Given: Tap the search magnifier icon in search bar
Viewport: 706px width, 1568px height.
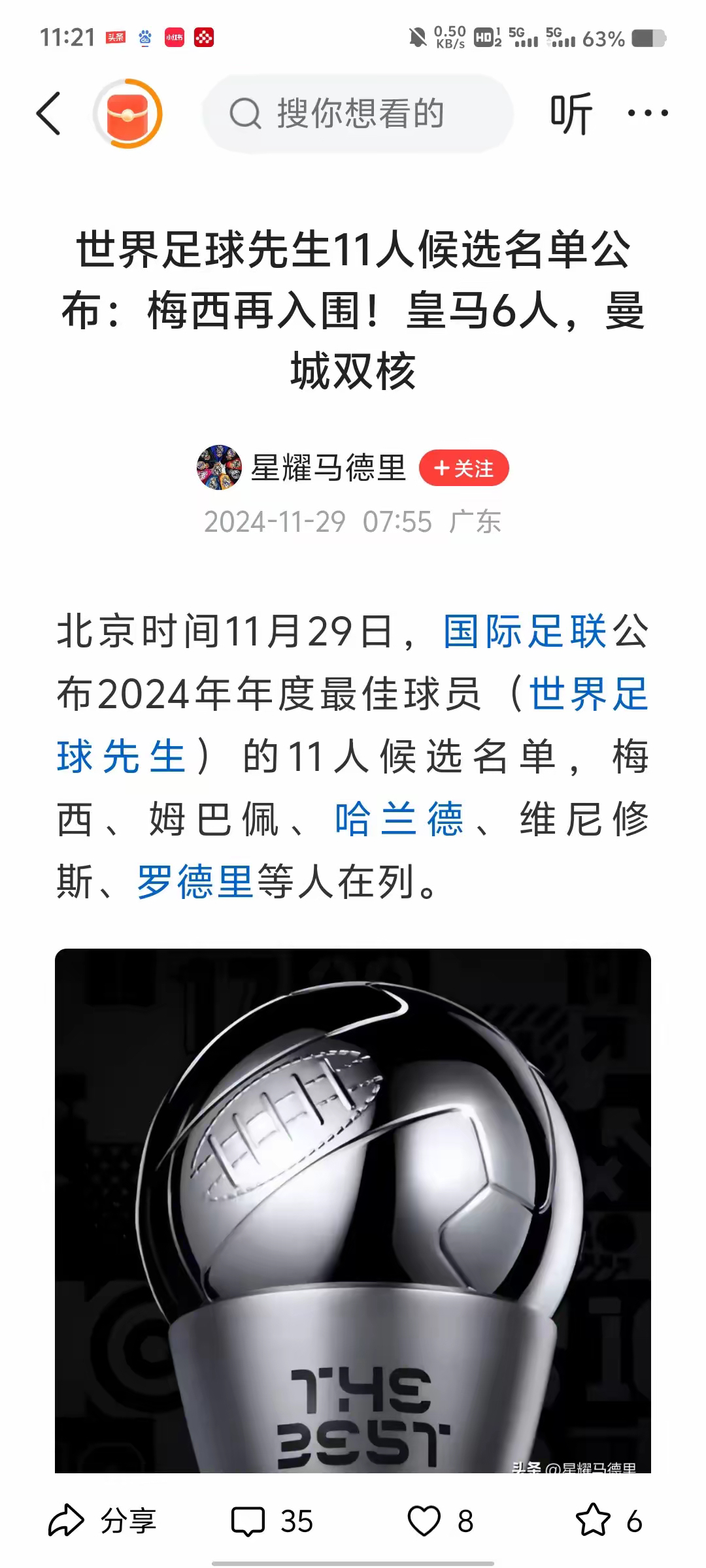Looking at the screenshot, I should click(x=244, y=112).
